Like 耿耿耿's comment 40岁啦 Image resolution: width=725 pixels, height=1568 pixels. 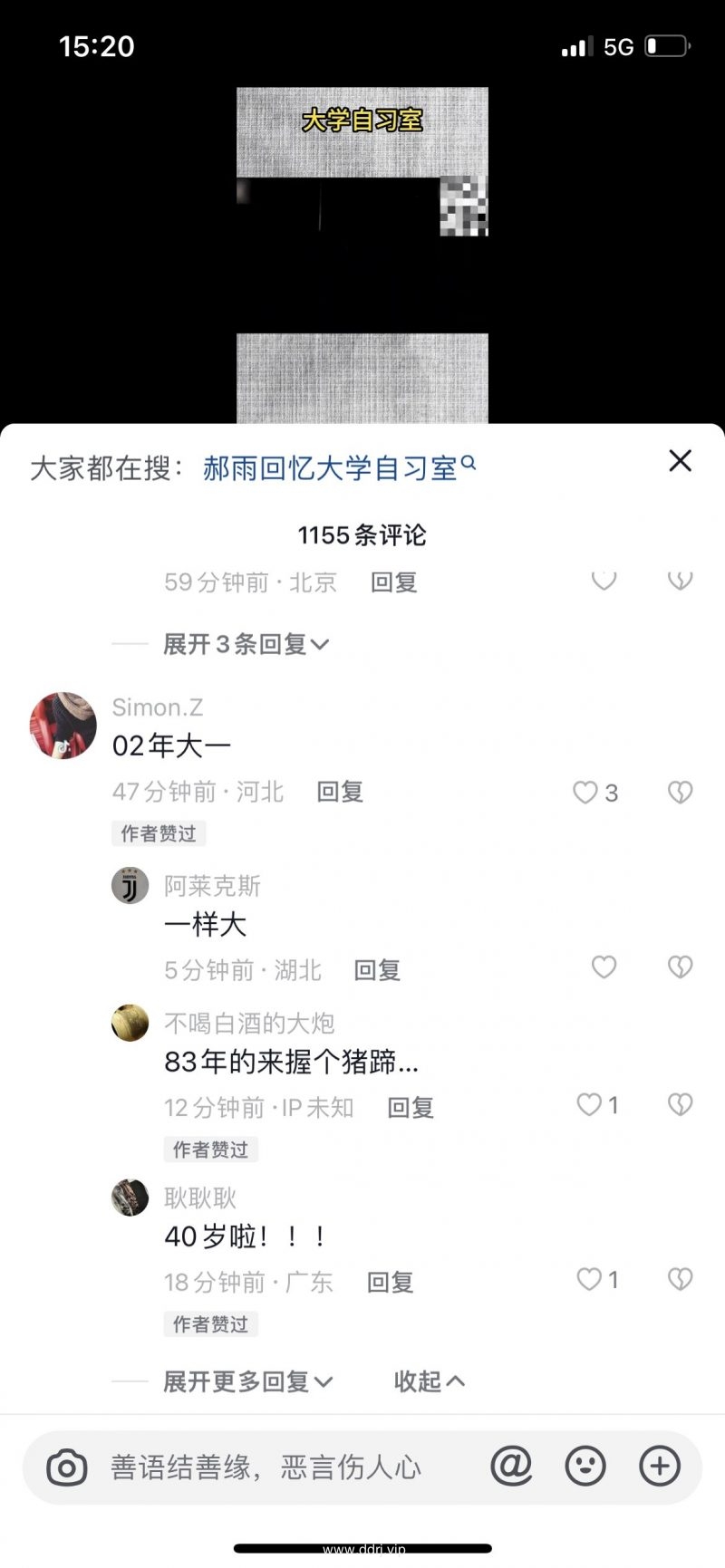tap(589, 1279)
